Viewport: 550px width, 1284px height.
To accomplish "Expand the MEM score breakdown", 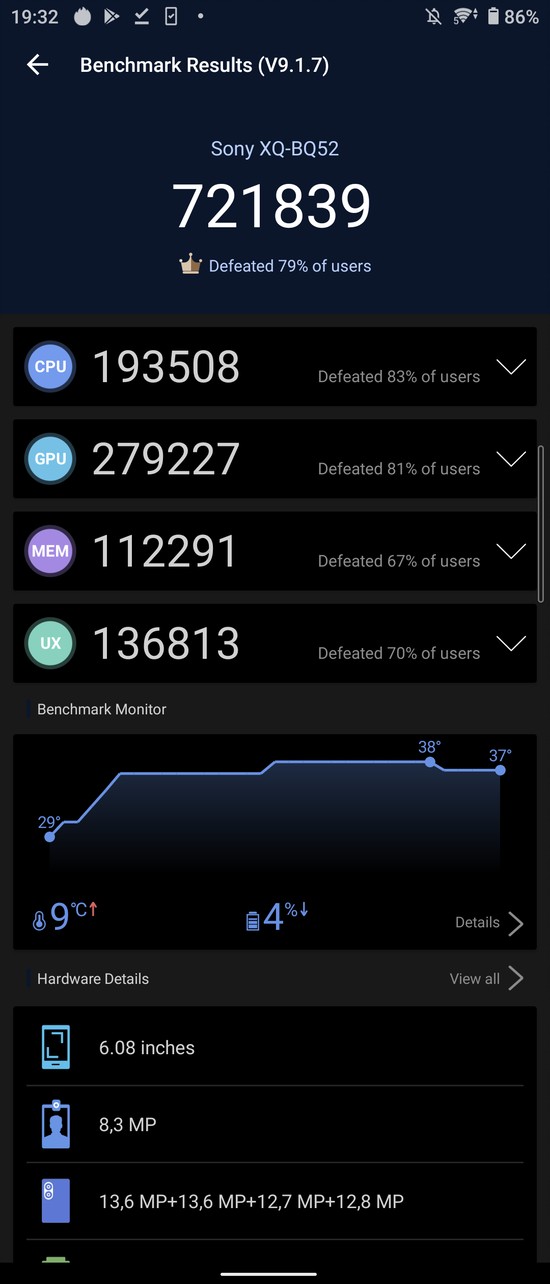I will tap(511, 551).
